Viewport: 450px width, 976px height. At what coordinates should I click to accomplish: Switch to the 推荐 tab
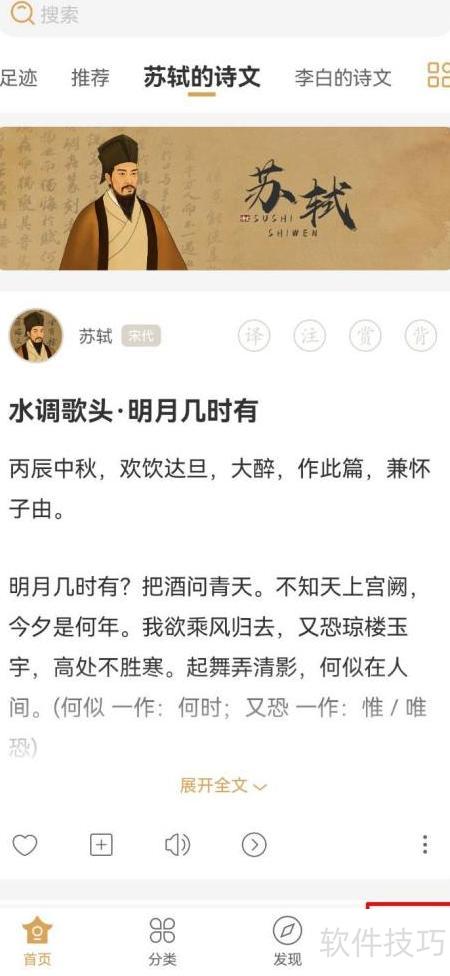[90, 78]
